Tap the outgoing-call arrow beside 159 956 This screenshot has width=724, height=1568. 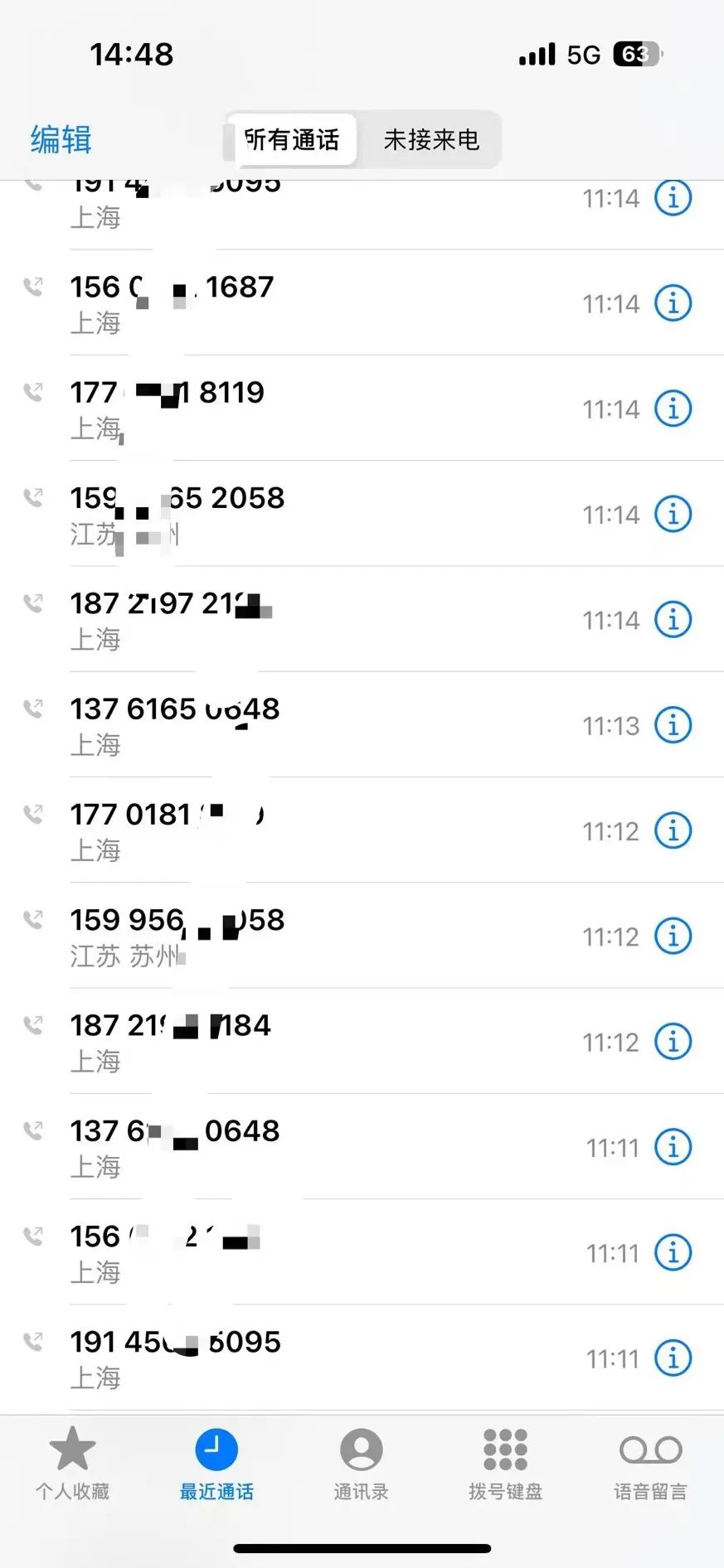pyautogui.click(x=33, y=919)
